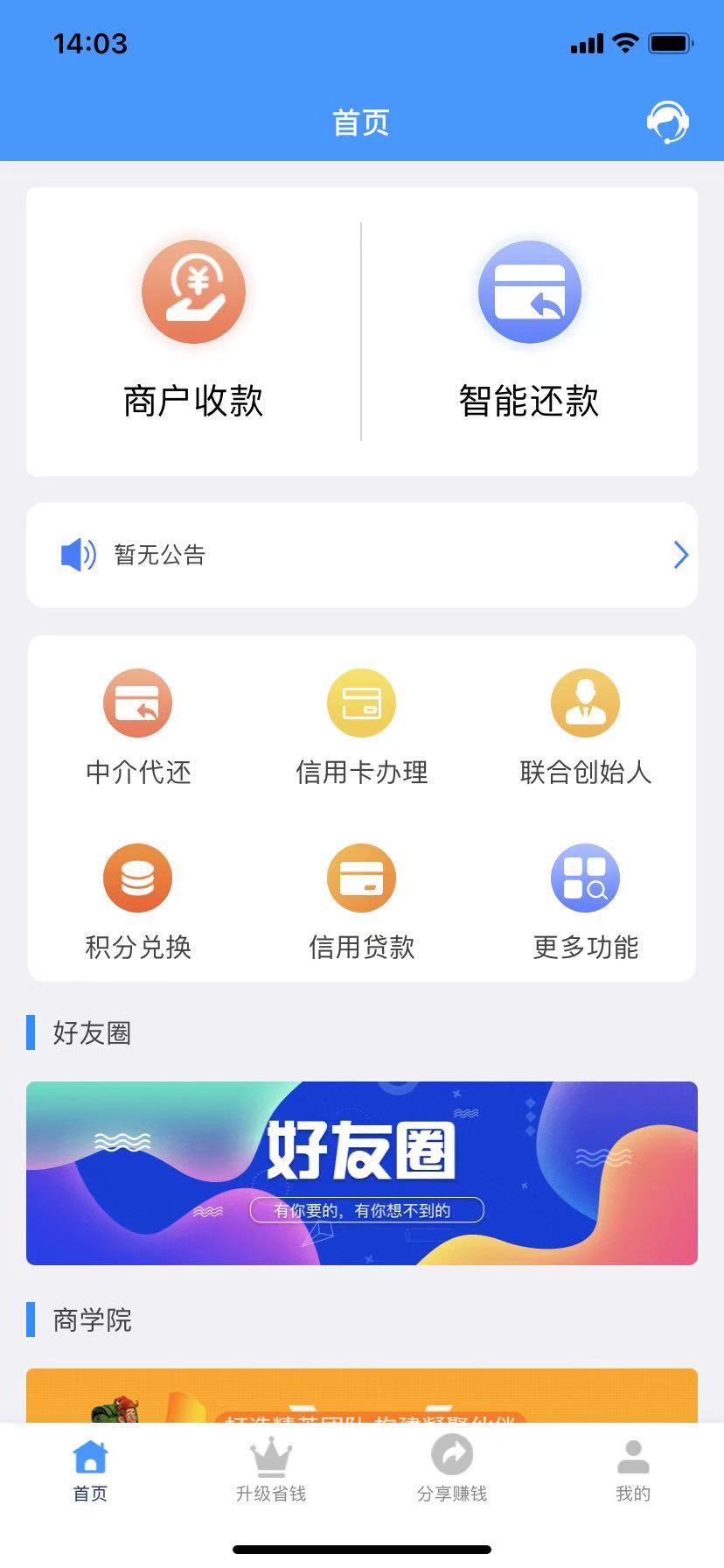Switch to 首页 home tab
Viewport: 724px width, 1568px height.
[x=90, y=1472]
